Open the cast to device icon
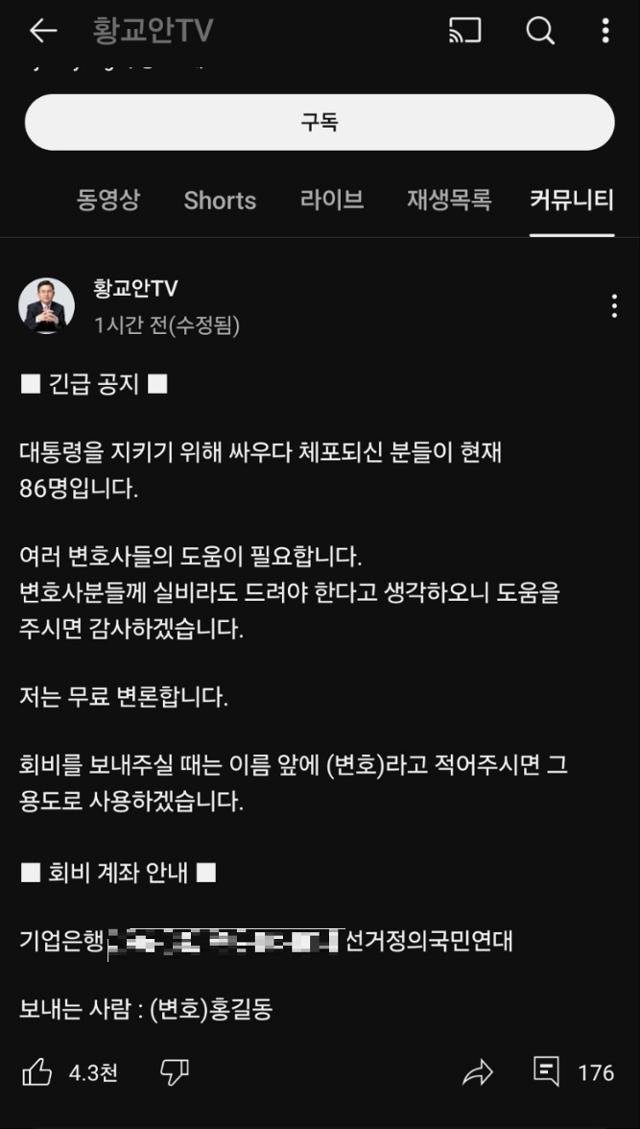This screenshot has width=640, height=1129. 465,31
